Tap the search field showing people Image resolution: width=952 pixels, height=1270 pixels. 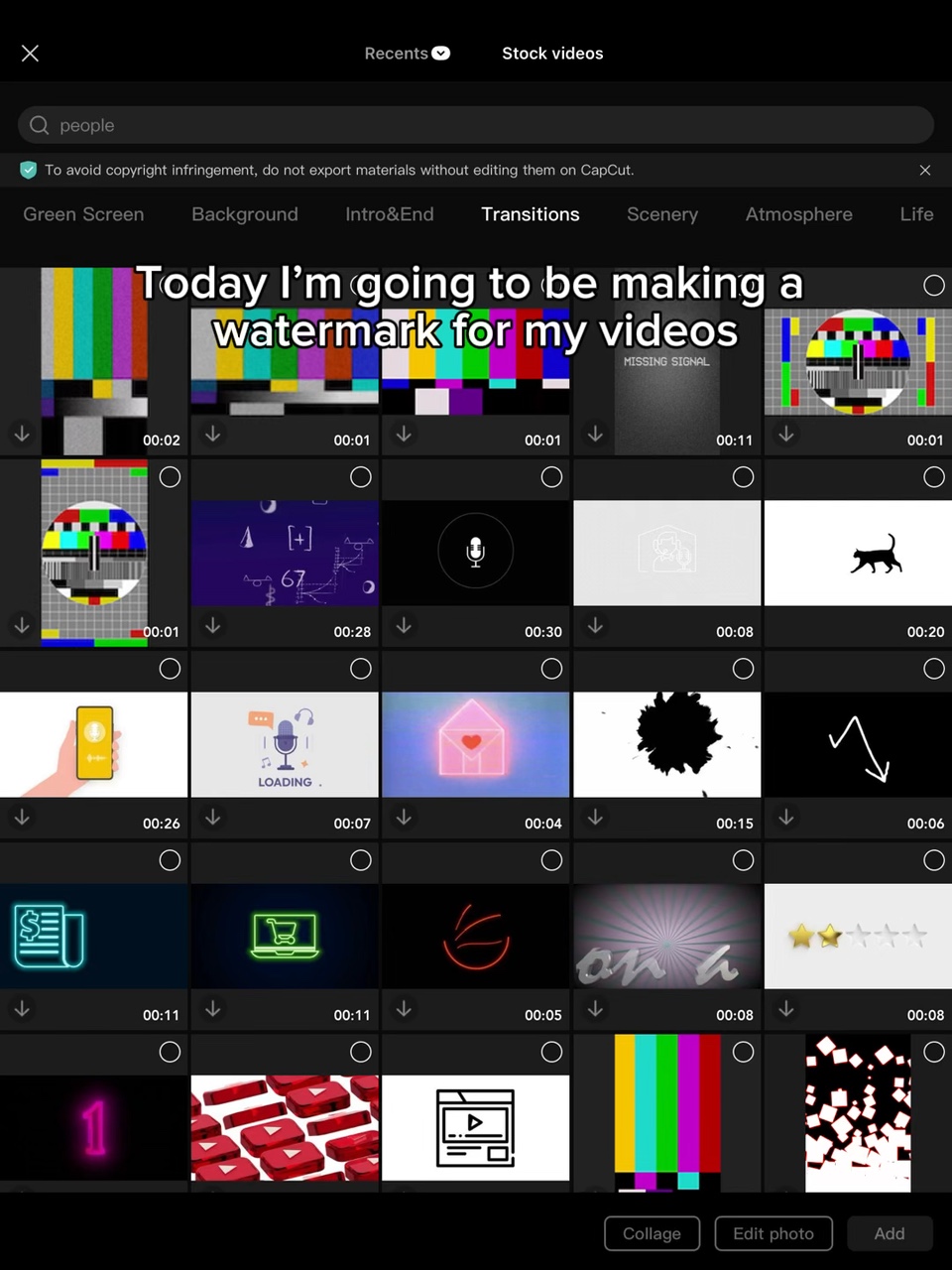point(476,125)
